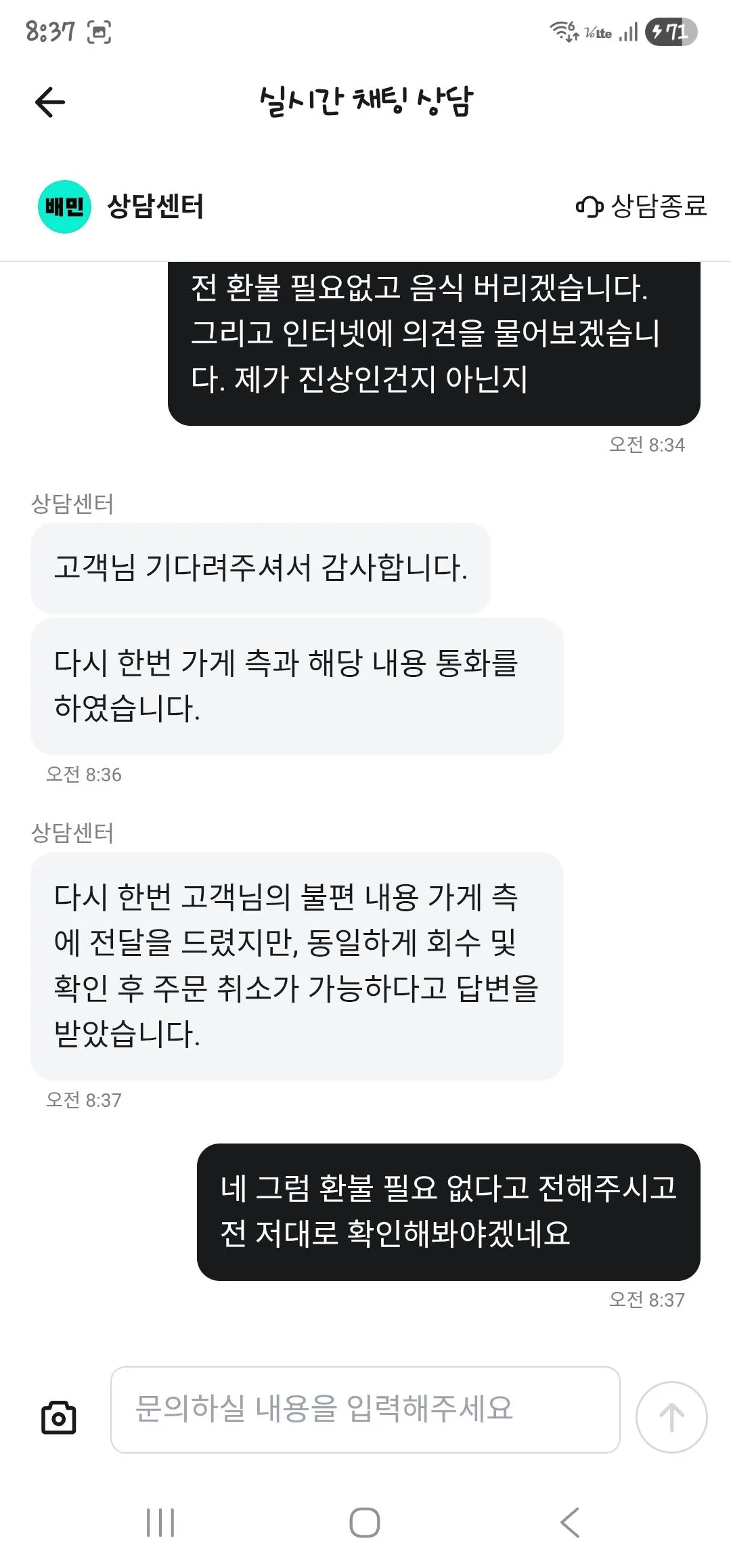Go to the home screen via the navigation bar
This screenshot has height=1568, width=731.
coord(365,1523)
